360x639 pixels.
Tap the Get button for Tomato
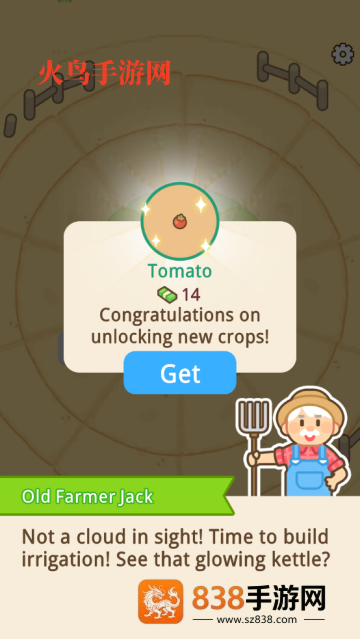[180, 373]
